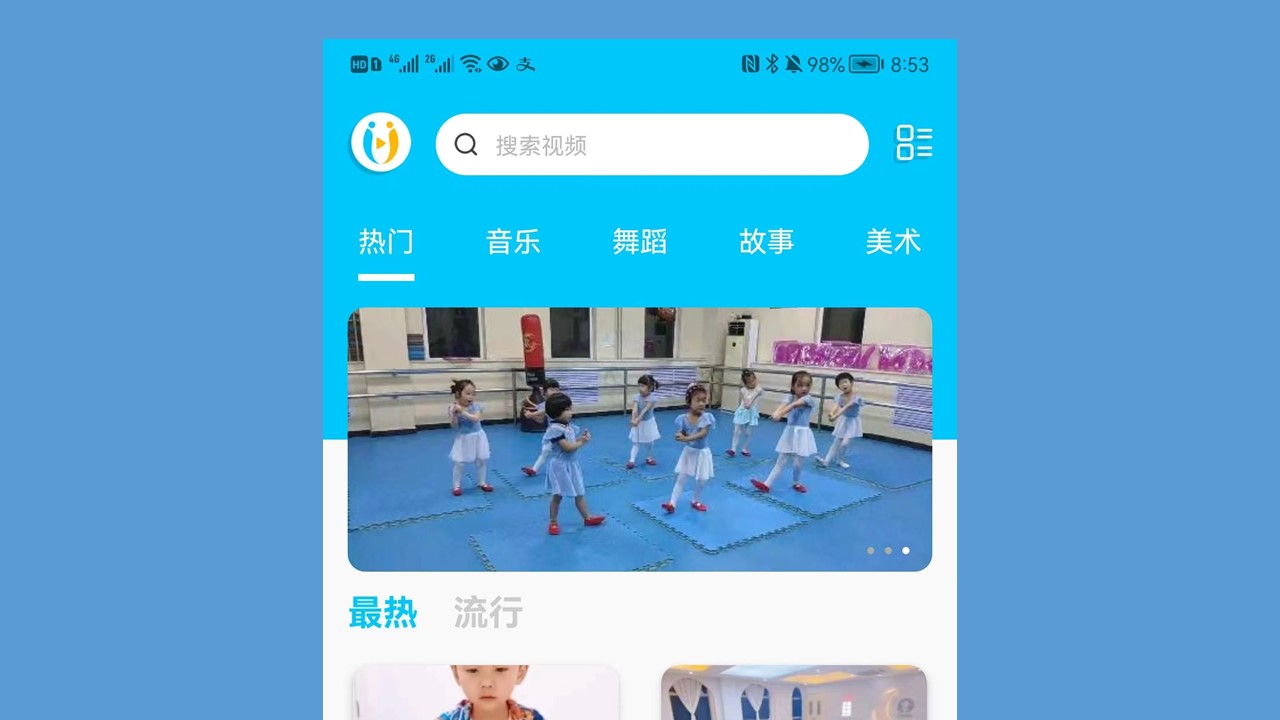
Task: Select the 舞蹈 tab
Action: [x=640, y=242]
